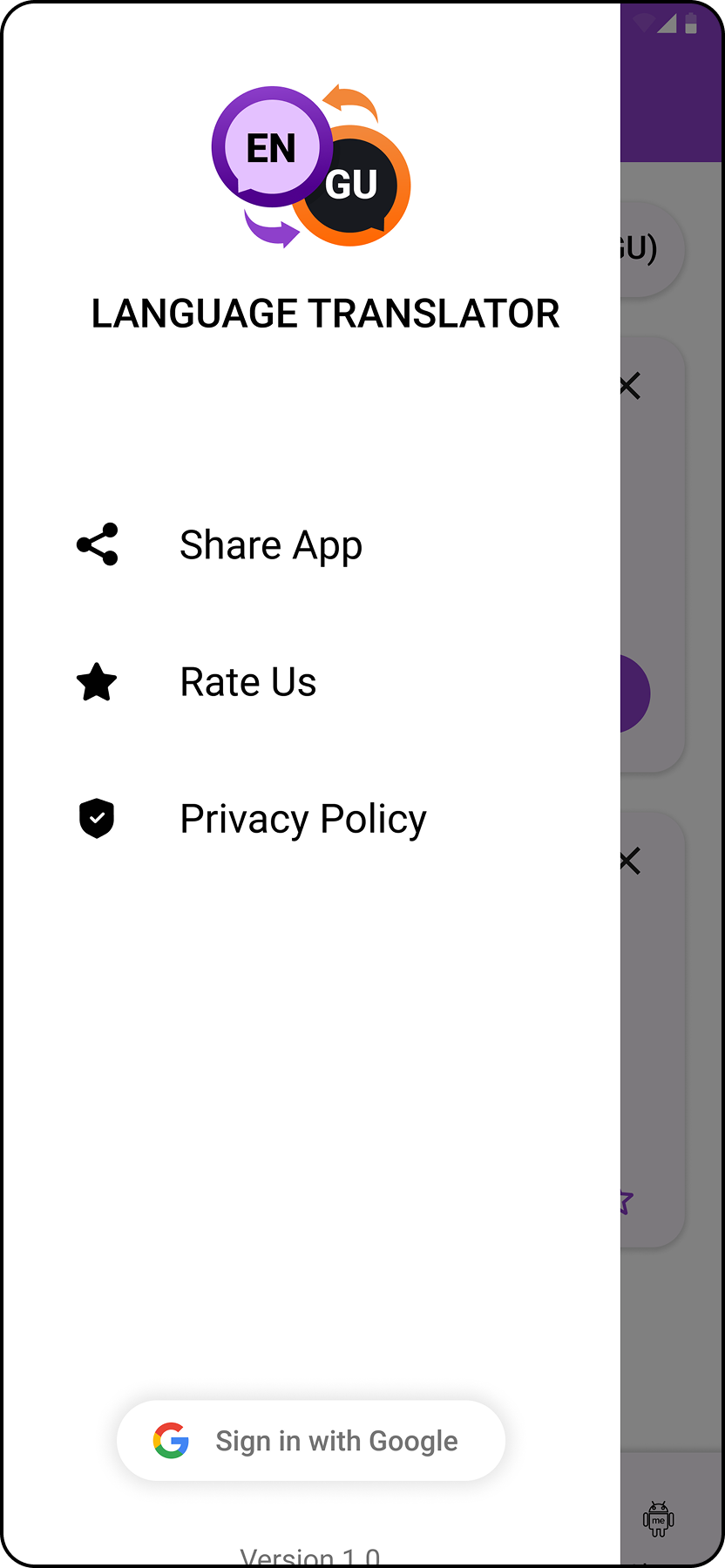Open the Share App option
This screenshot has width=725, height=1568.
pyautogui.click(x=270, y=545)
